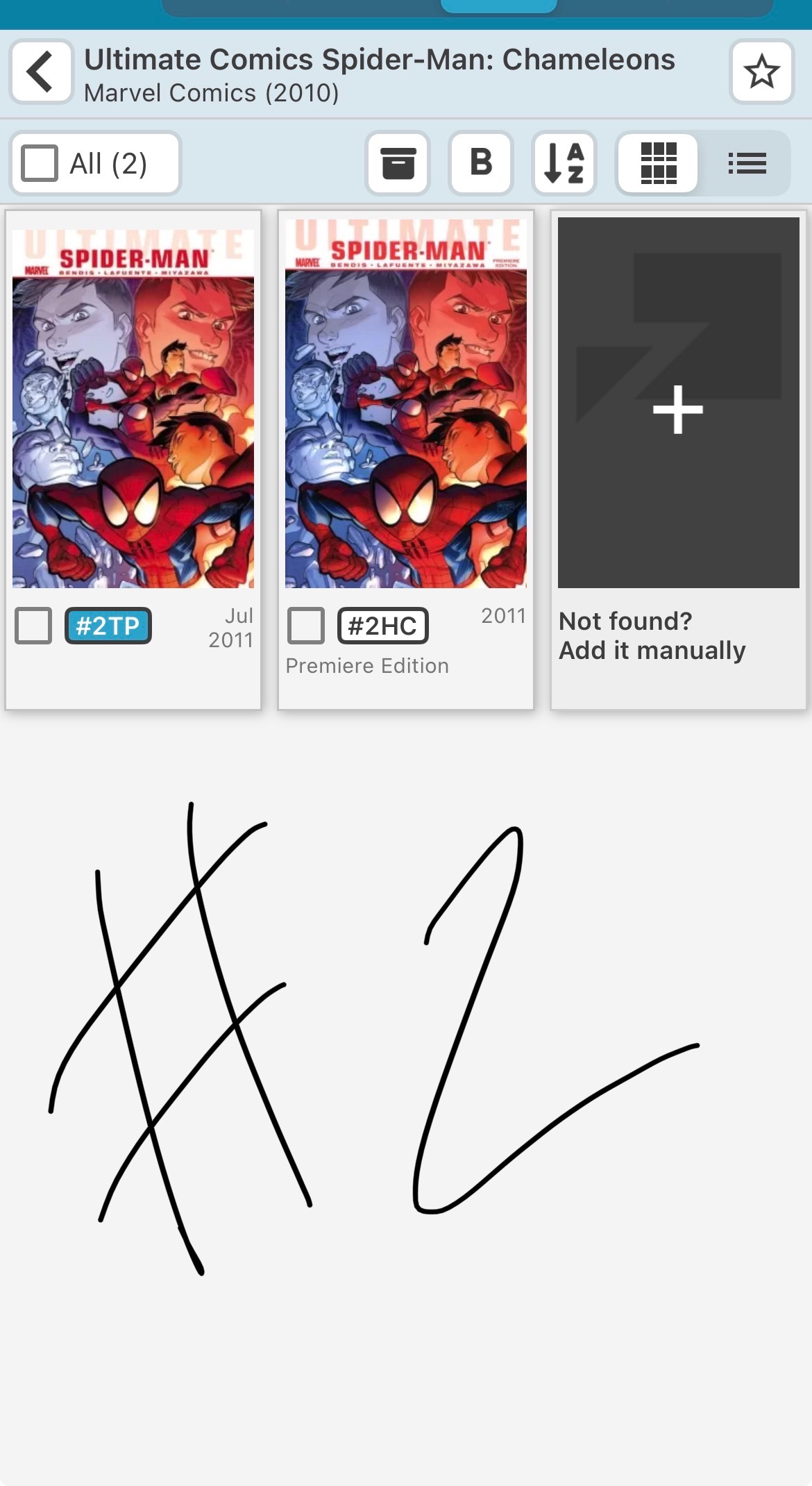The width and height of the screenshot is (812, 1486).
Task: Open the archive box toolbar icon
Action: (x=398, y=163)
